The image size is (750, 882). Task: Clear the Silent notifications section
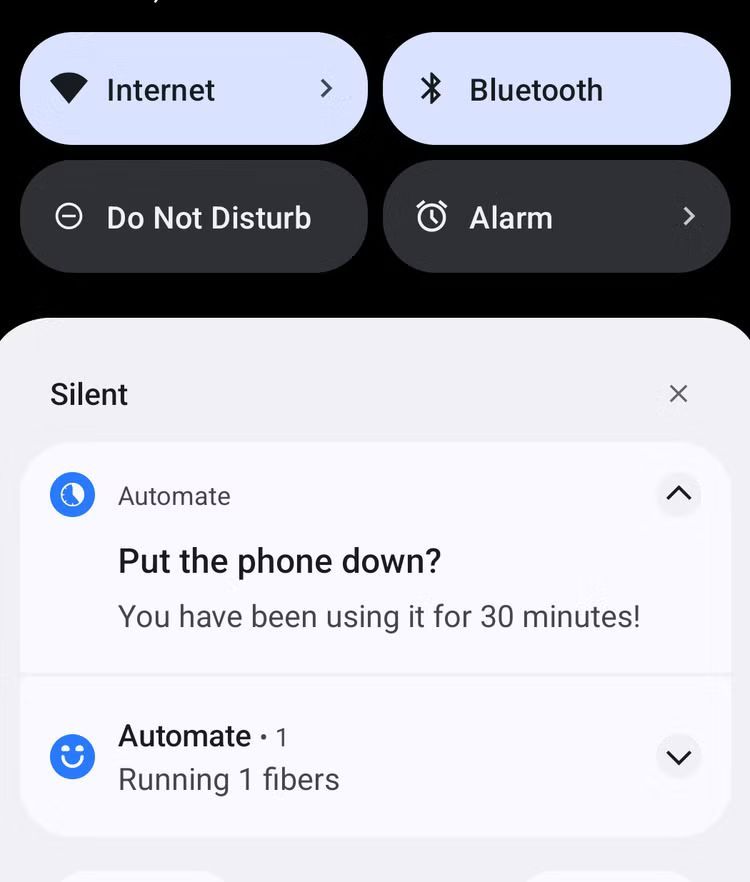pyautogui.click(x=678, y=394)
